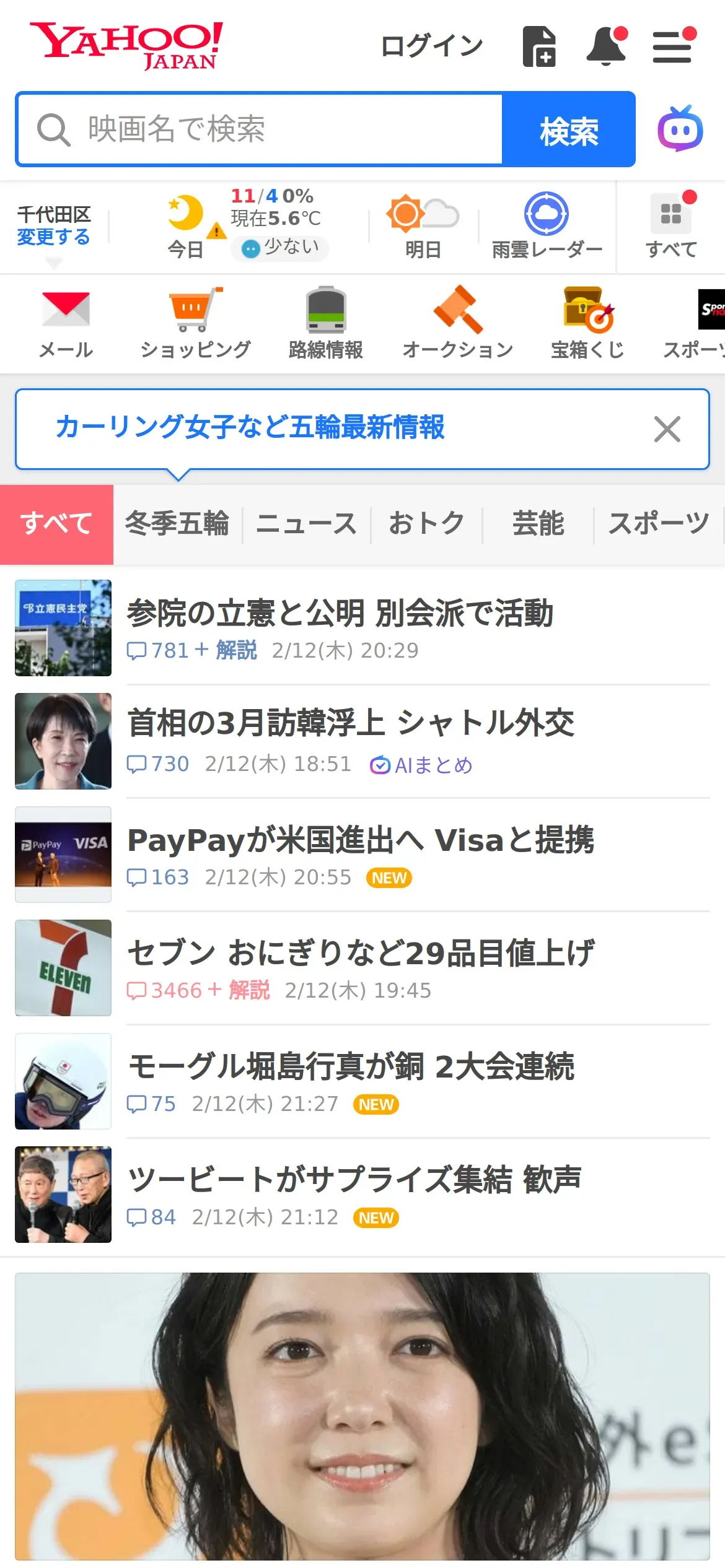Tap the blue 検索 button
The image size is (725, 1568).
coord(568,129)
